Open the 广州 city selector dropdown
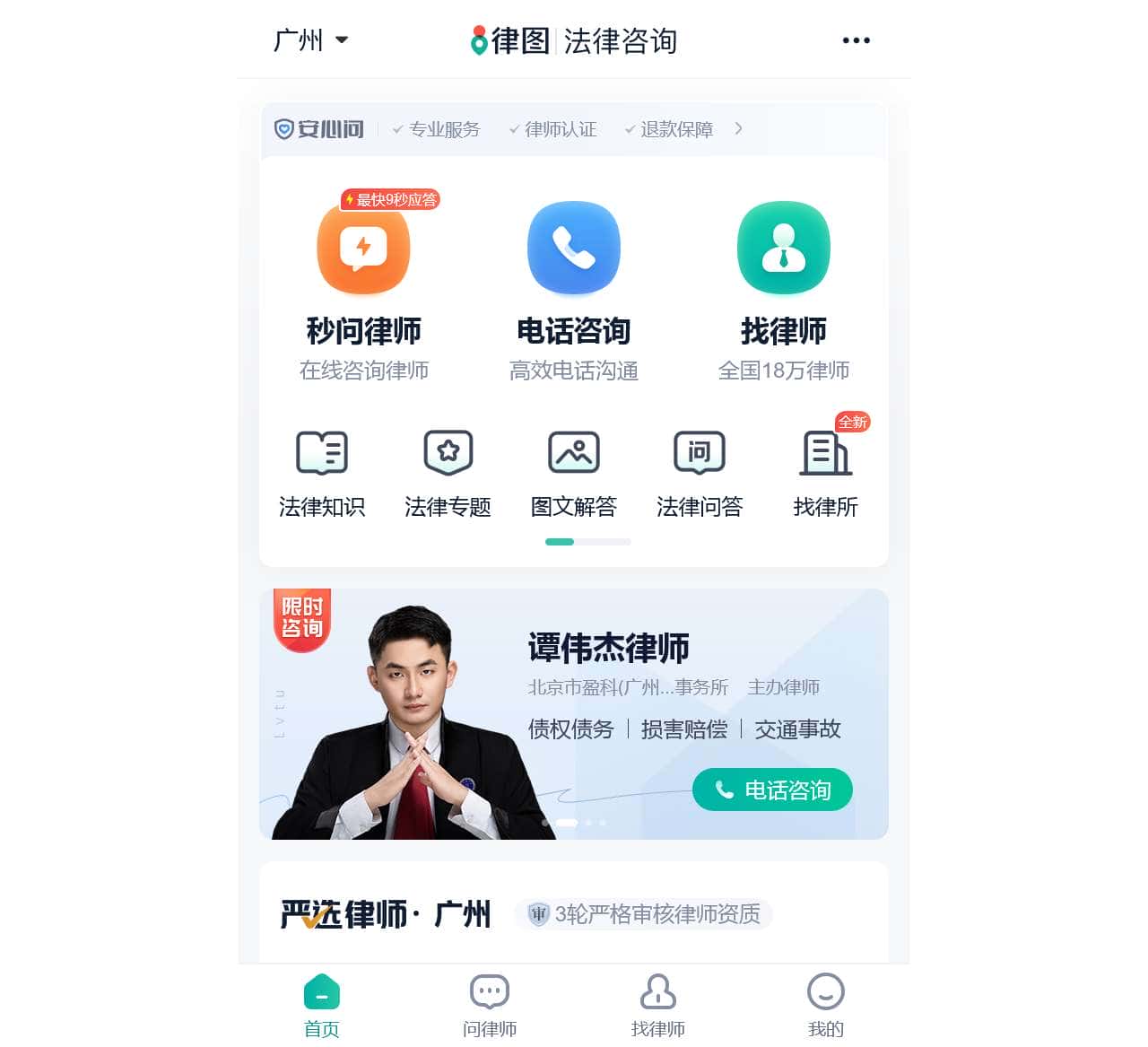 310,40
